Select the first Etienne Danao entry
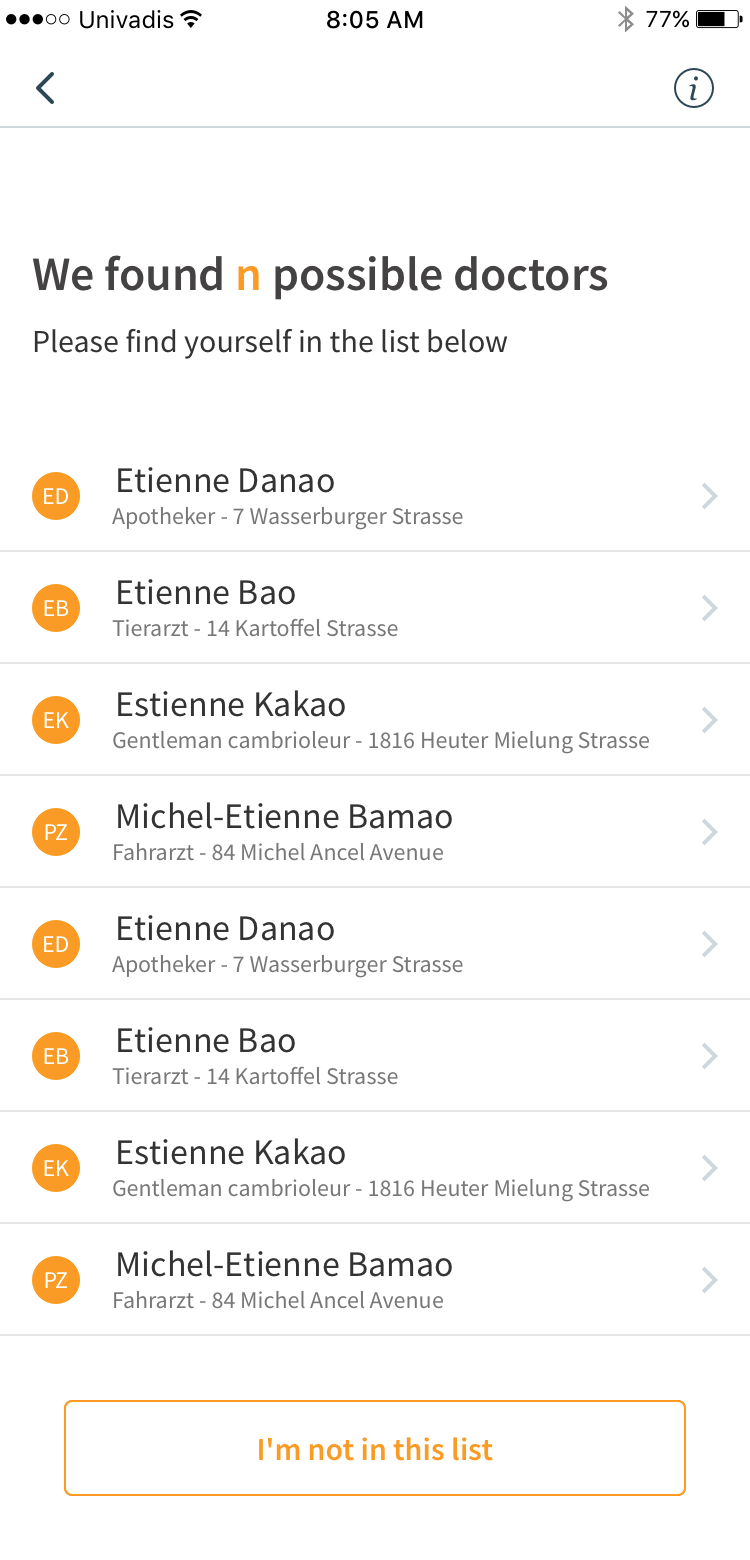 pyautogui.click(x=375, y=496)
